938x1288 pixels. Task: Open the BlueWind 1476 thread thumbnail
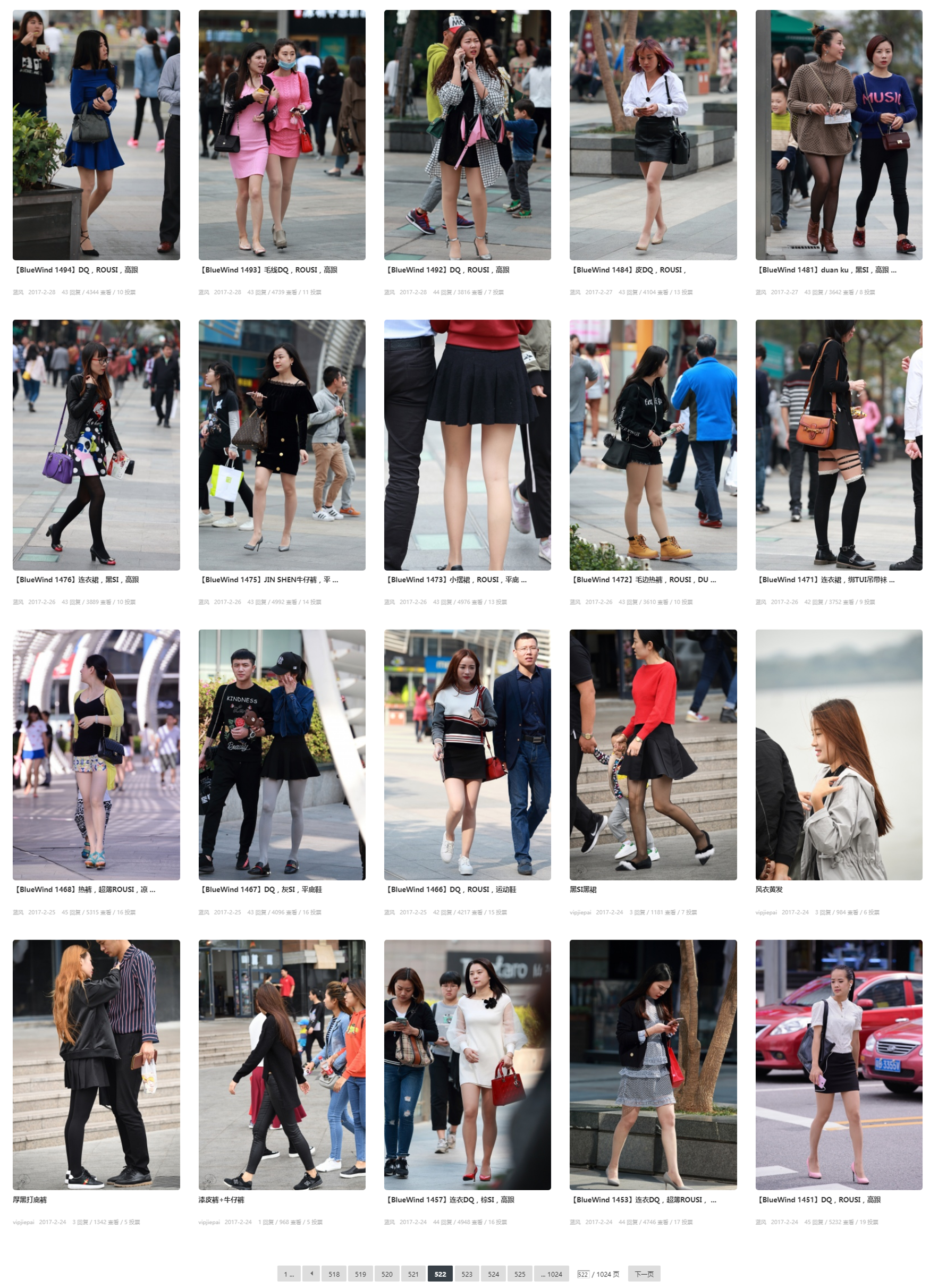point(96,445)
